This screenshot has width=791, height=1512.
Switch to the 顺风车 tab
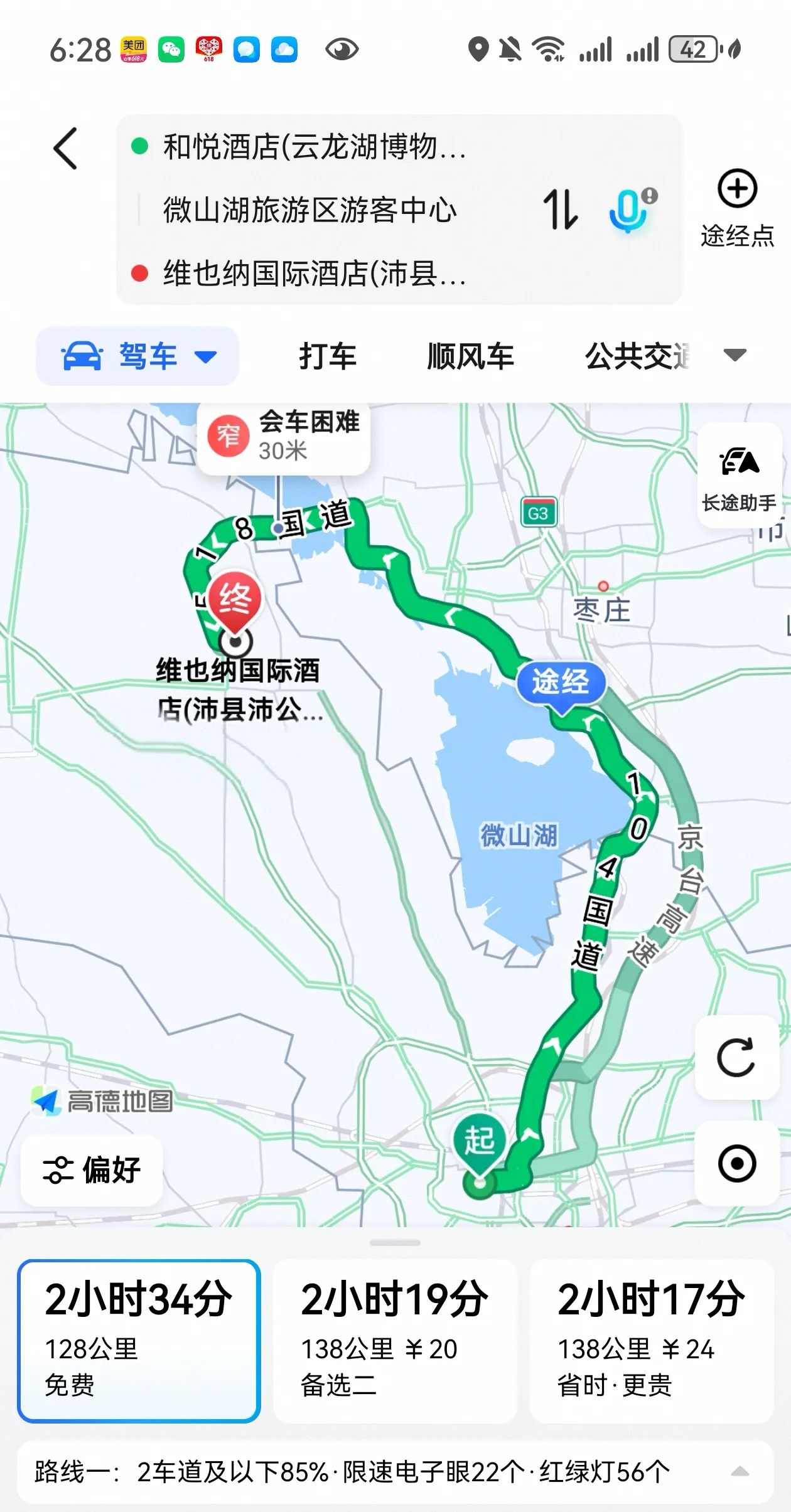[470, 356]
